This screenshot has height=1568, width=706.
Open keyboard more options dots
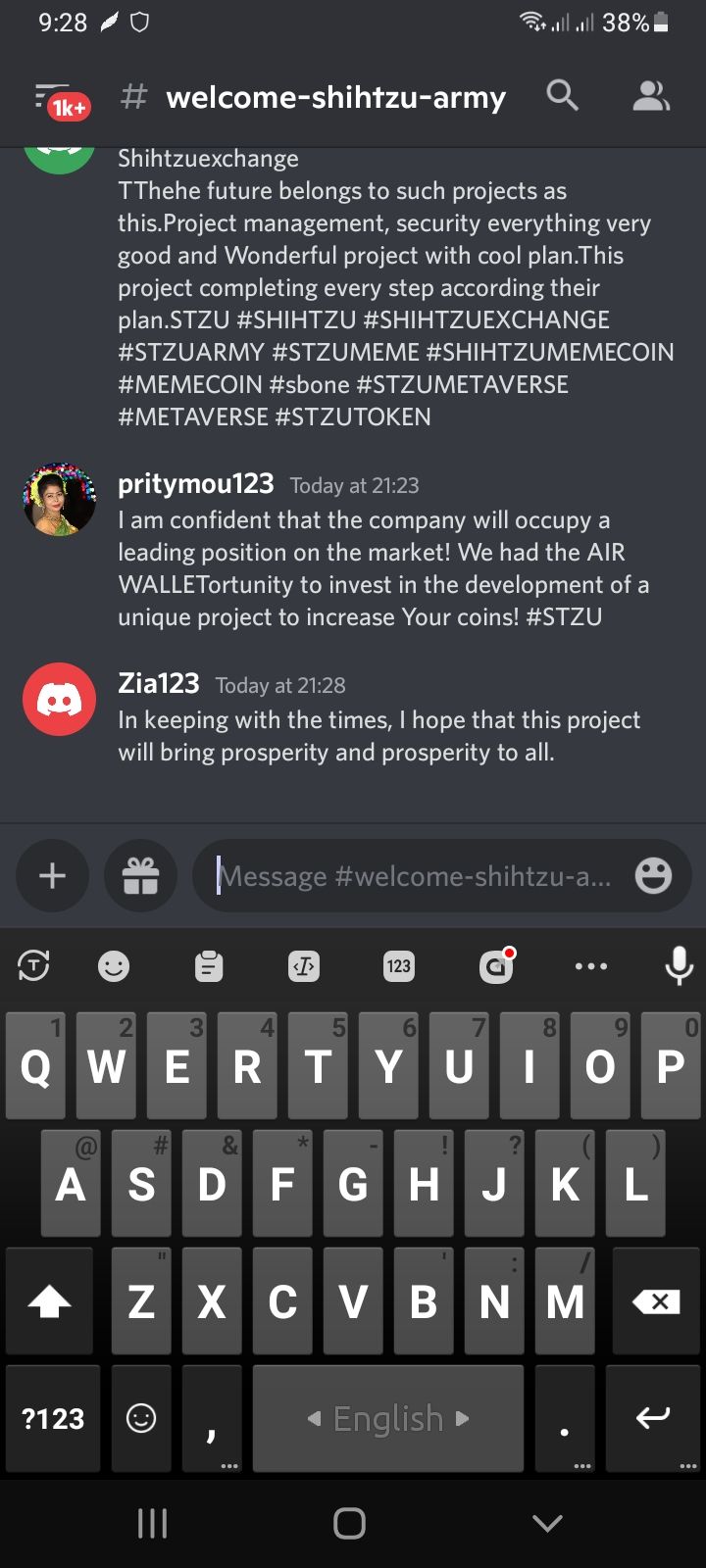[590, 966]
